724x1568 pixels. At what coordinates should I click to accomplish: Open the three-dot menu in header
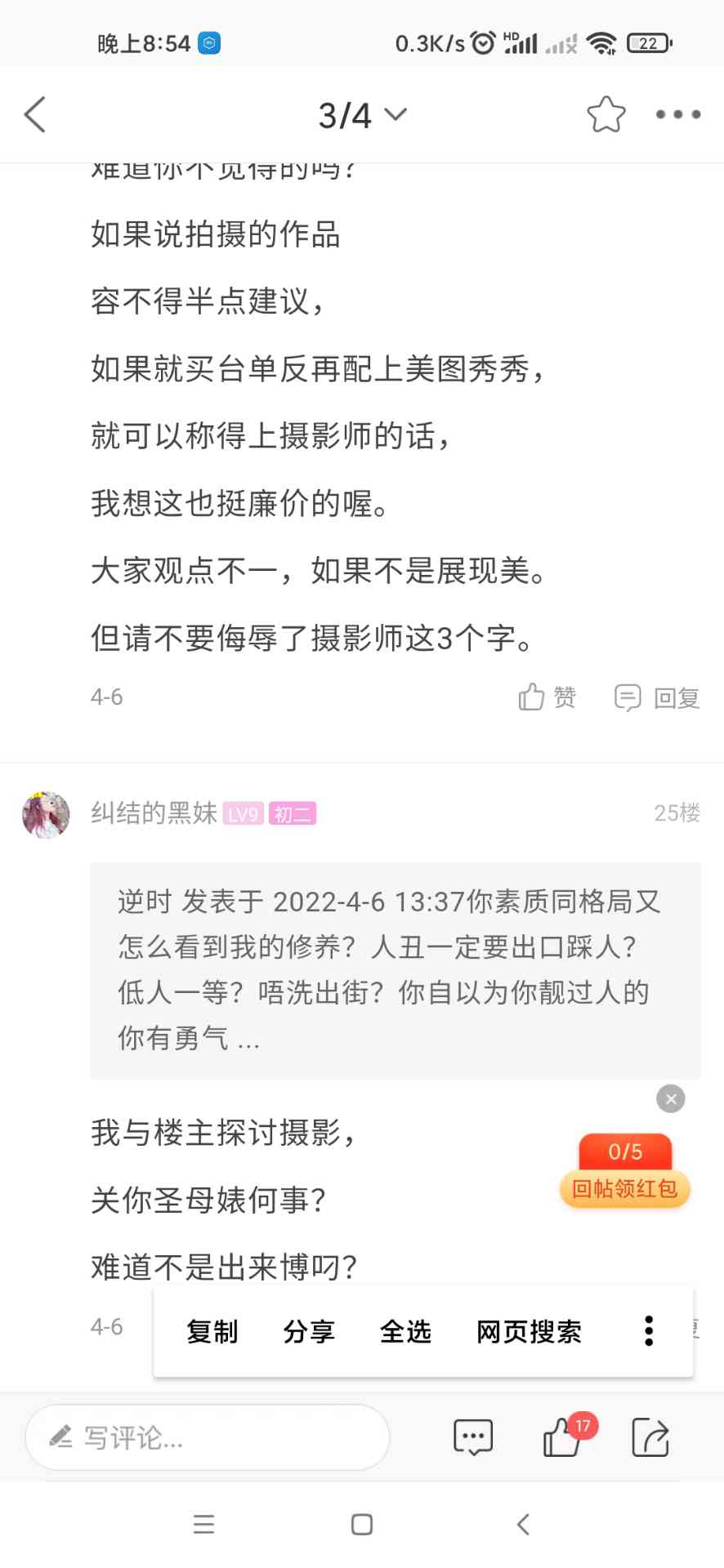677,114
